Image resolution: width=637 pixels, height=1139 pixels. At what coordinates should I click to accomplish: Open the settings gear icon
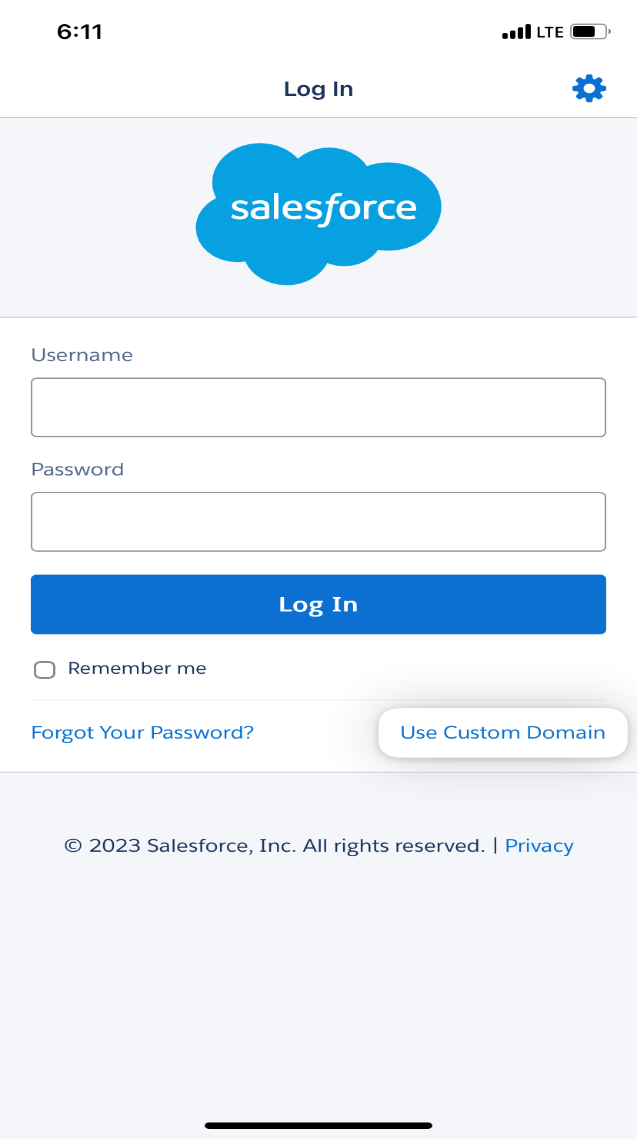588,88
